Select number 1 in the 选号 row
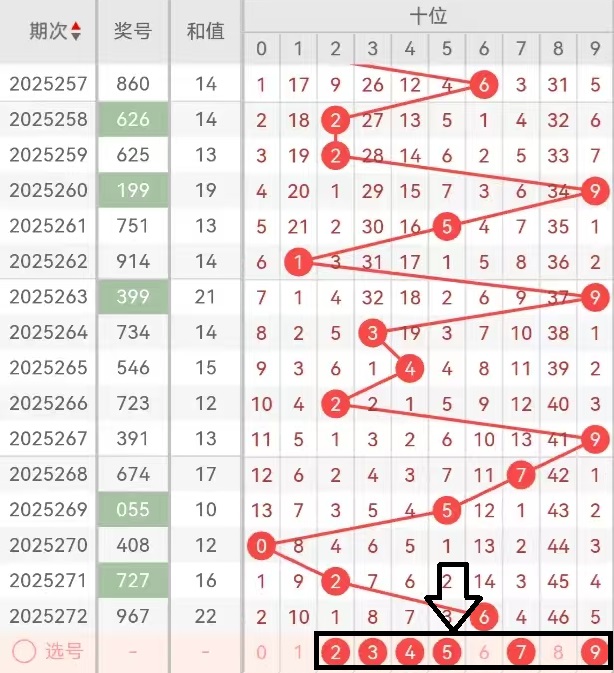614x673 pixels. click(298, 653)
